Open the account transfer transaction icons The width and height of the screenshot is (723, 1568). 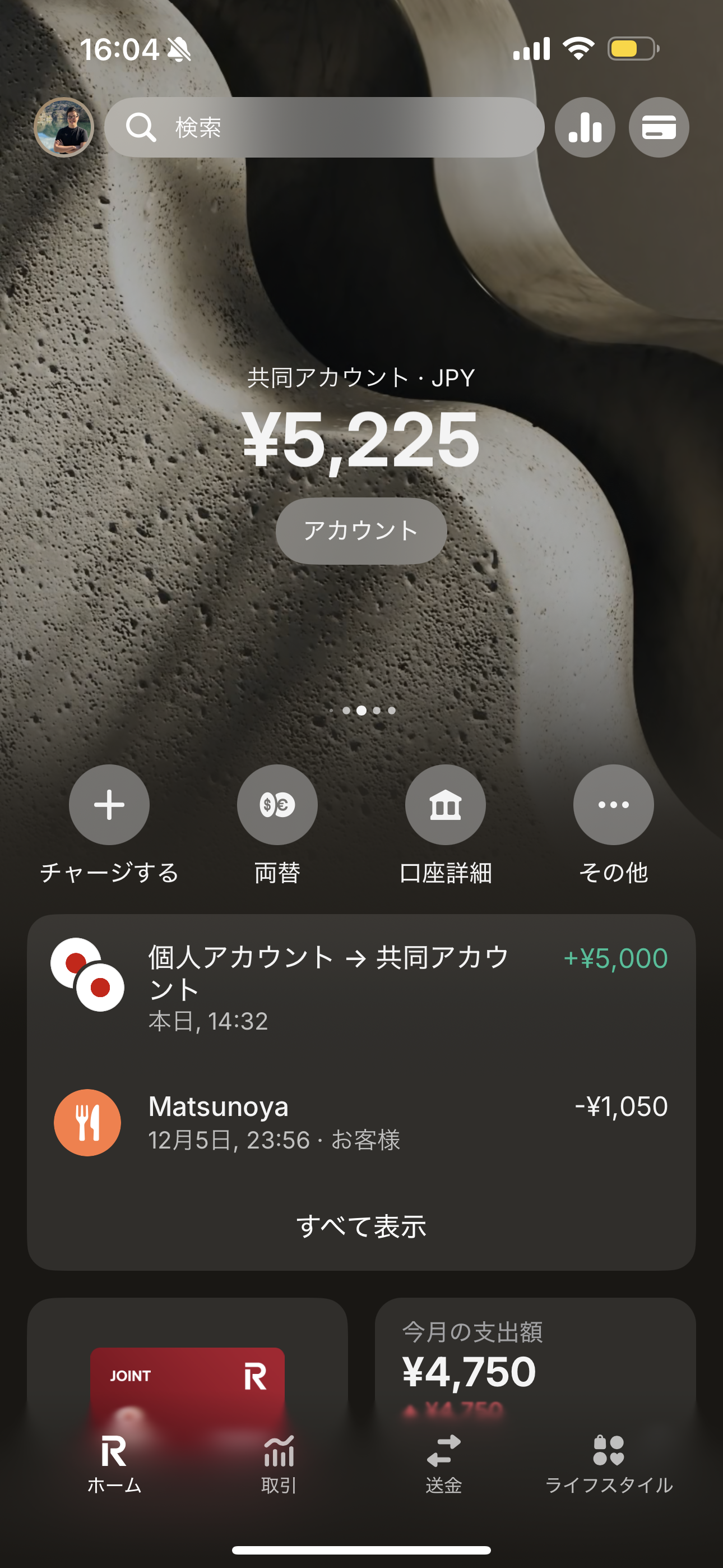[88, 978]
